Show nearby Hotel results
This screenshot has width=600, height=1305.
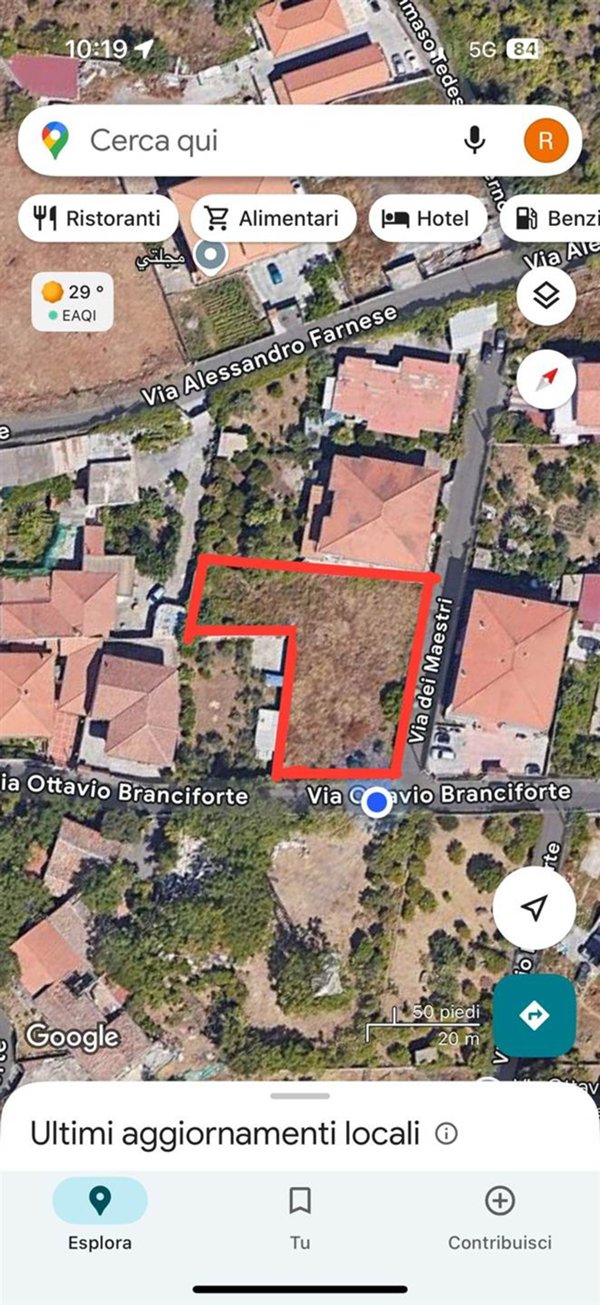pyautogui.click(x=427, y=218)
